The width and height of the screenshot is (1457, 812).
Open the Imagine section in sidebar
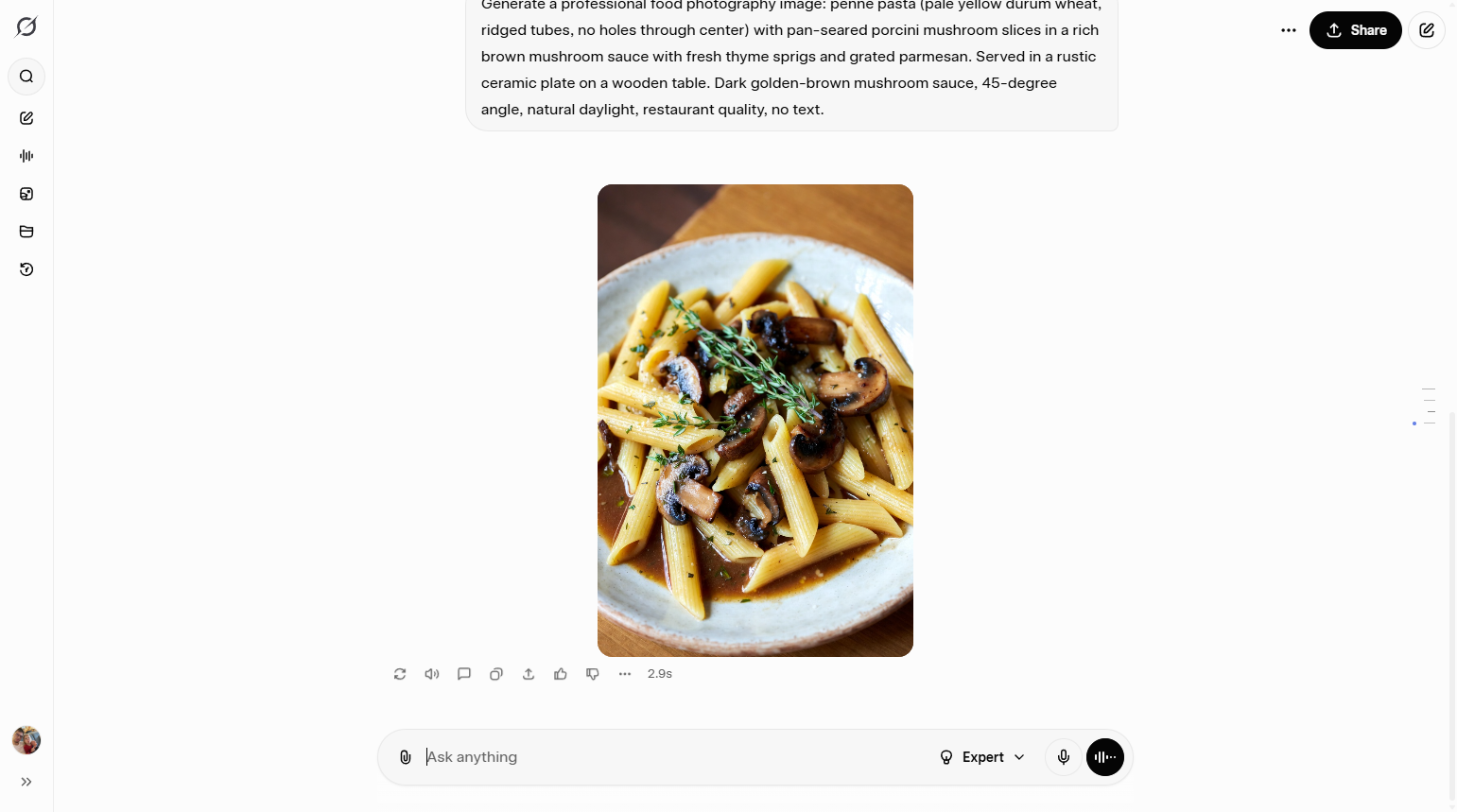[x=27, y=194]
